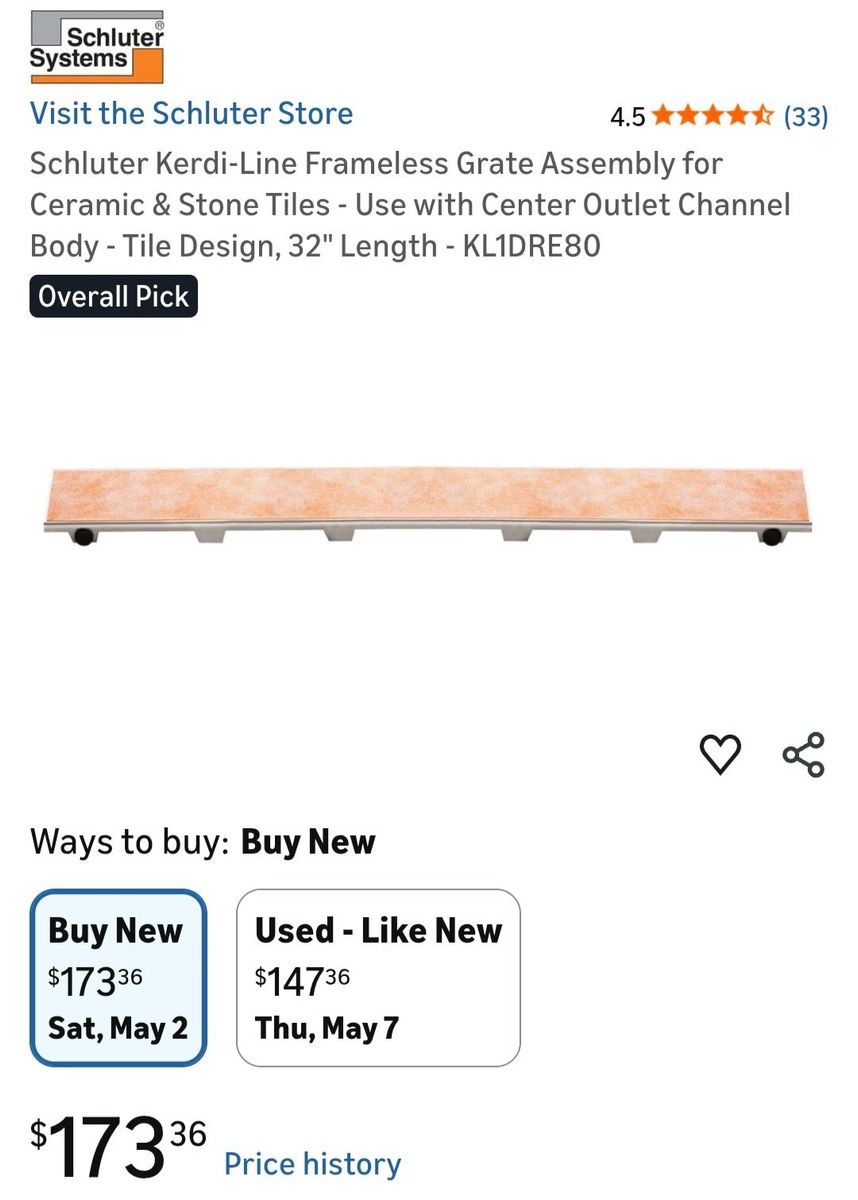This screenshot has width=858, height=1200.
Task: Open the grate assembly product image
Action: pos(428,505)
